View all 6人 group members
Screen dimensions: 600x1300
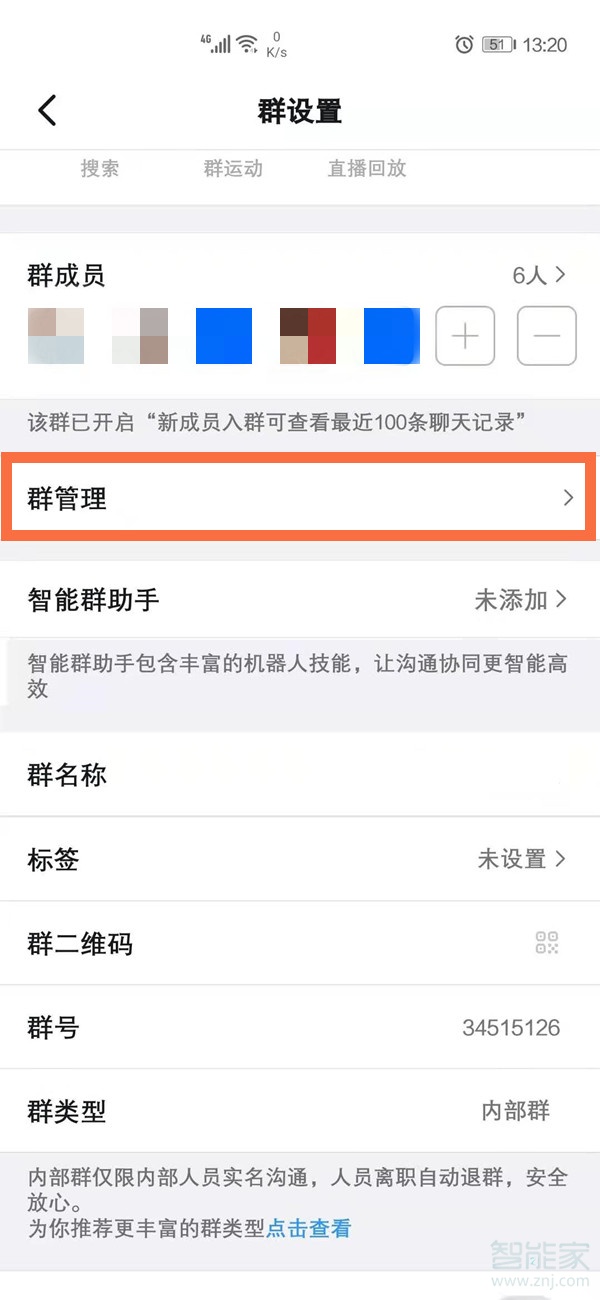pos(539,275)
